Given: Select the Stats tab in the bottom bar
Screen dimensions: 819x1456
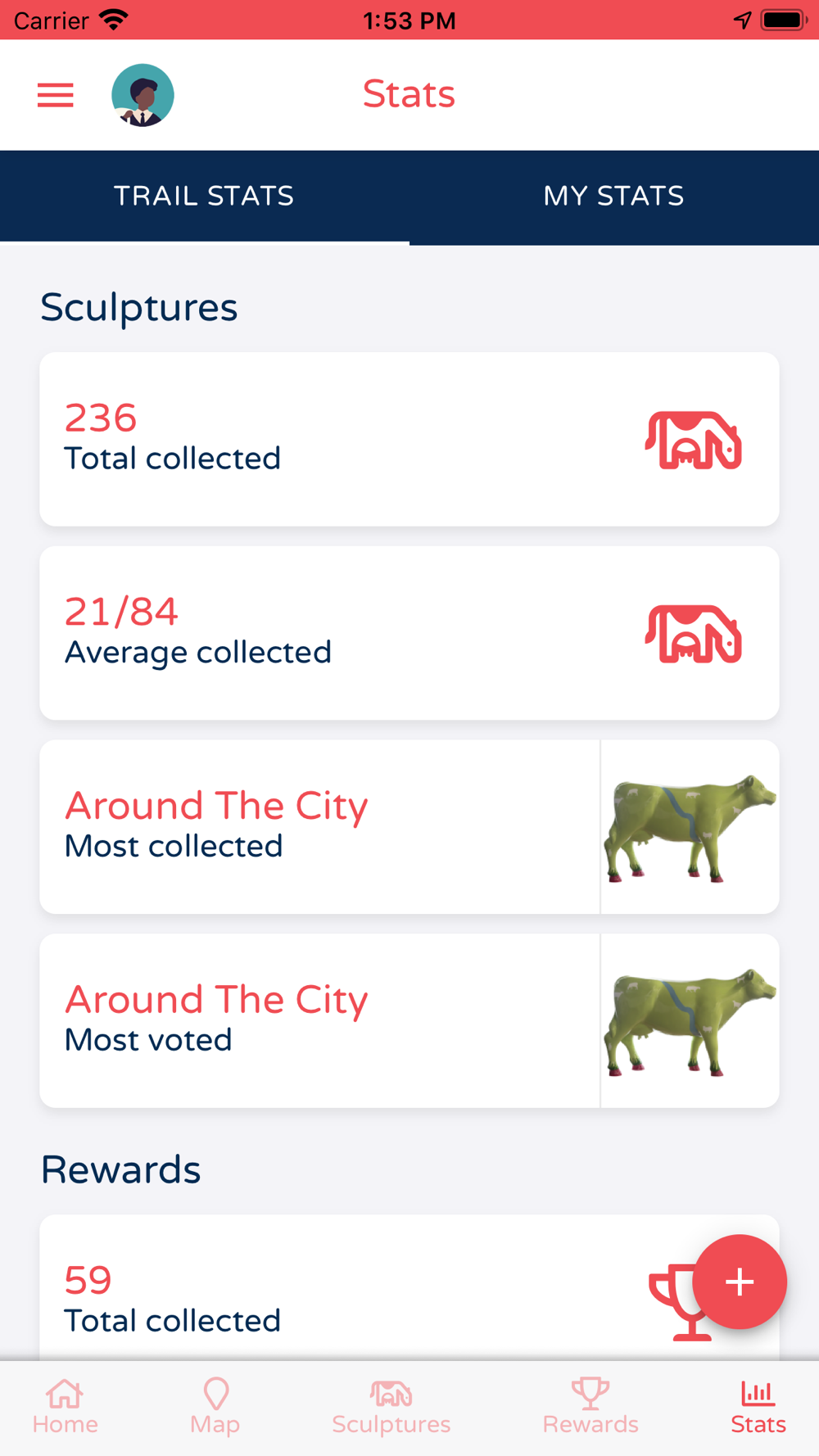Looking at the screenshot, I should point(758,1407).
